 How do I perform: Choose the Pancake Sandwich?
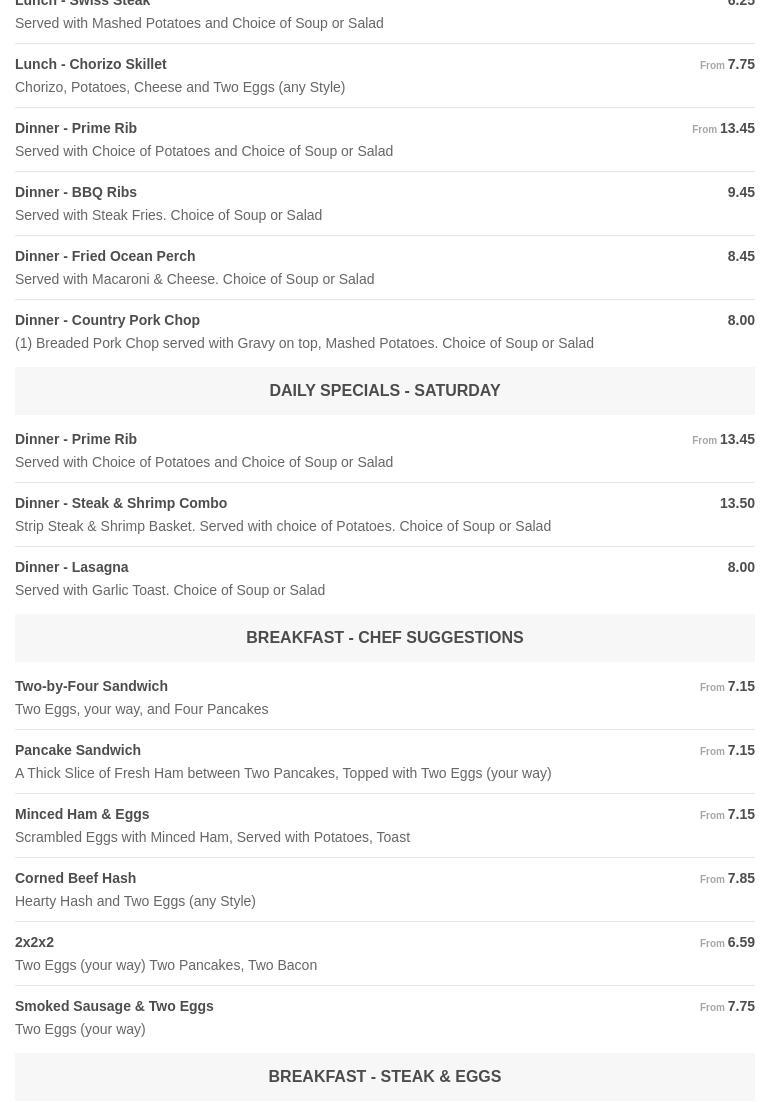[385, 761]
